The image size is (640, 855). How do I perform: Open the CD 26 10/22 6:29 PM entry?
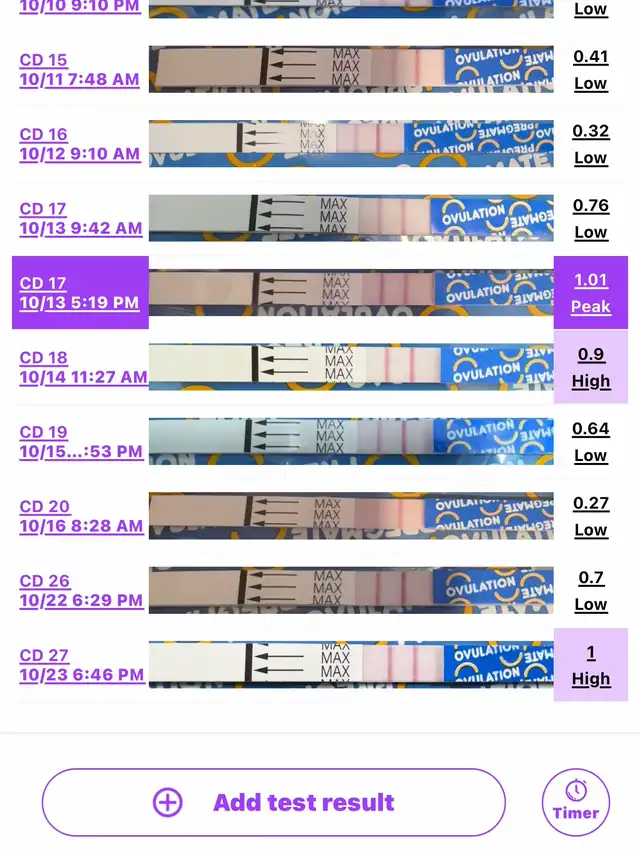pyautogui.click(x=81, y=591)
